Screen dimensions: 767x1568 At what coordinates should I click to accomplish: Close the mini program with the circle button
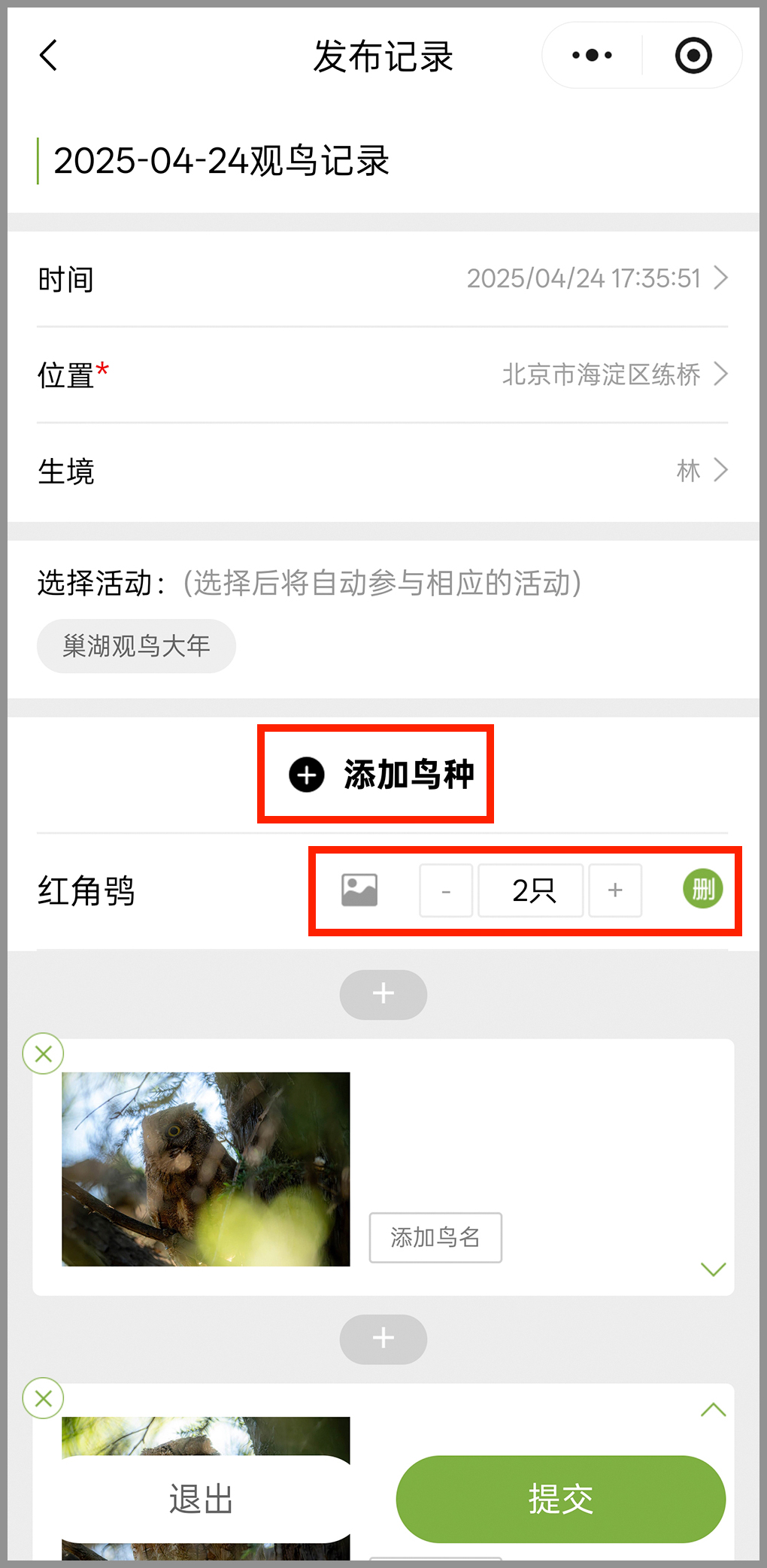click(x=693, y=56)
